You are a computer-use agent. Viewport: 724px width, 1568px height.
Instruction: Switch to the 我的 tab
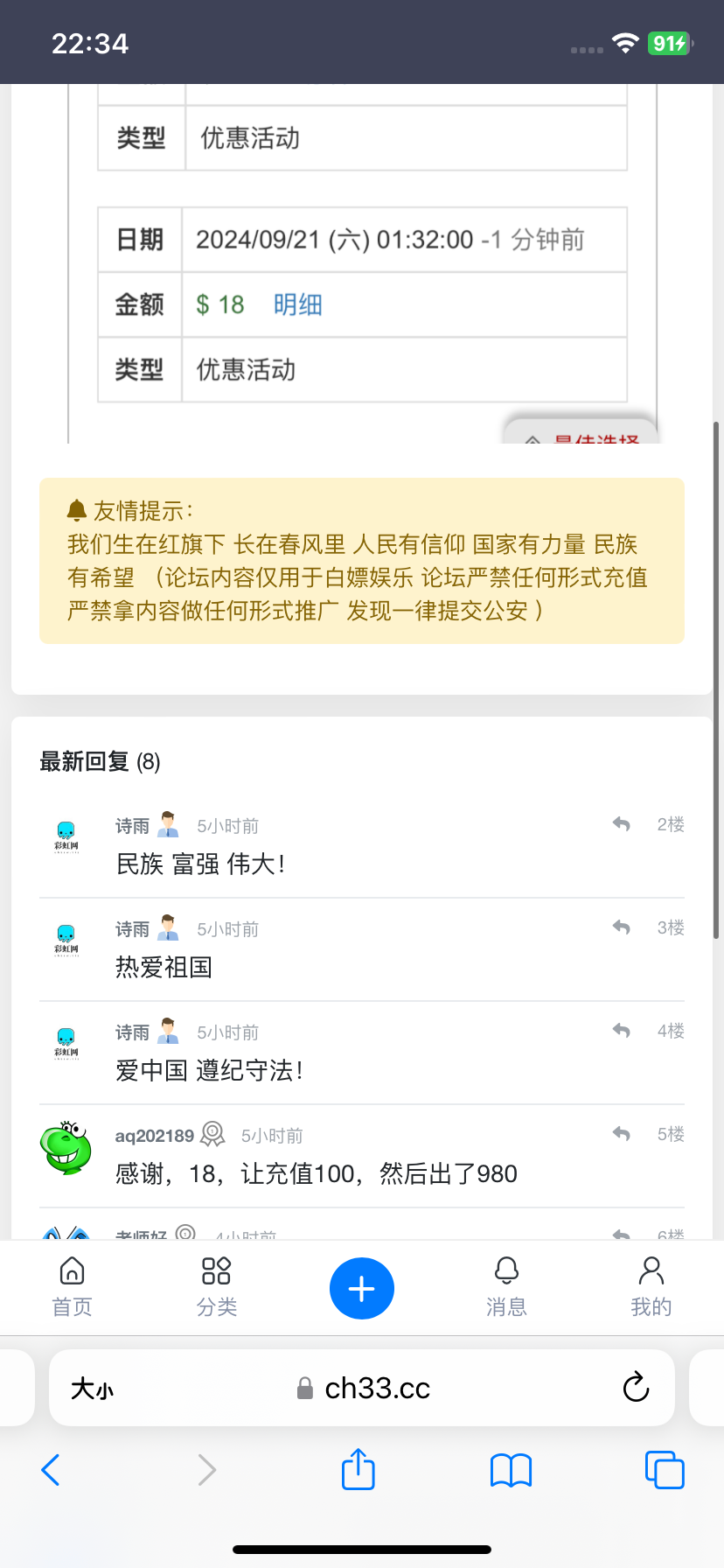pyautogui.click(x=651, y=1287)
